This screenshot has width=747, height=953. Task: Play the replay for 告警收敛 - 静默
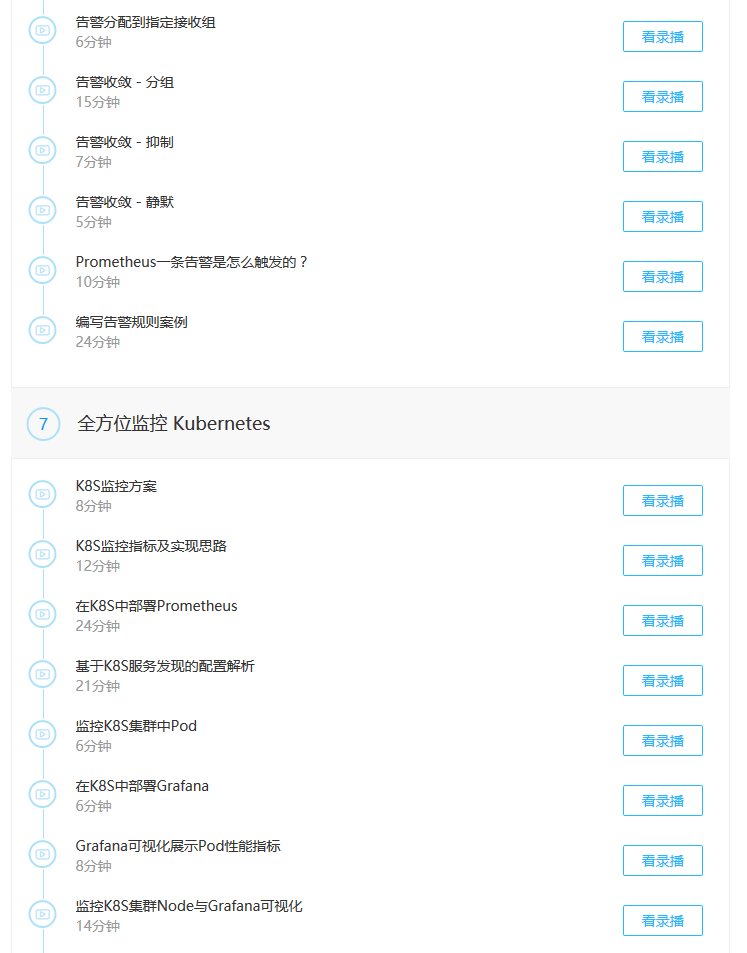coord(662,217)
